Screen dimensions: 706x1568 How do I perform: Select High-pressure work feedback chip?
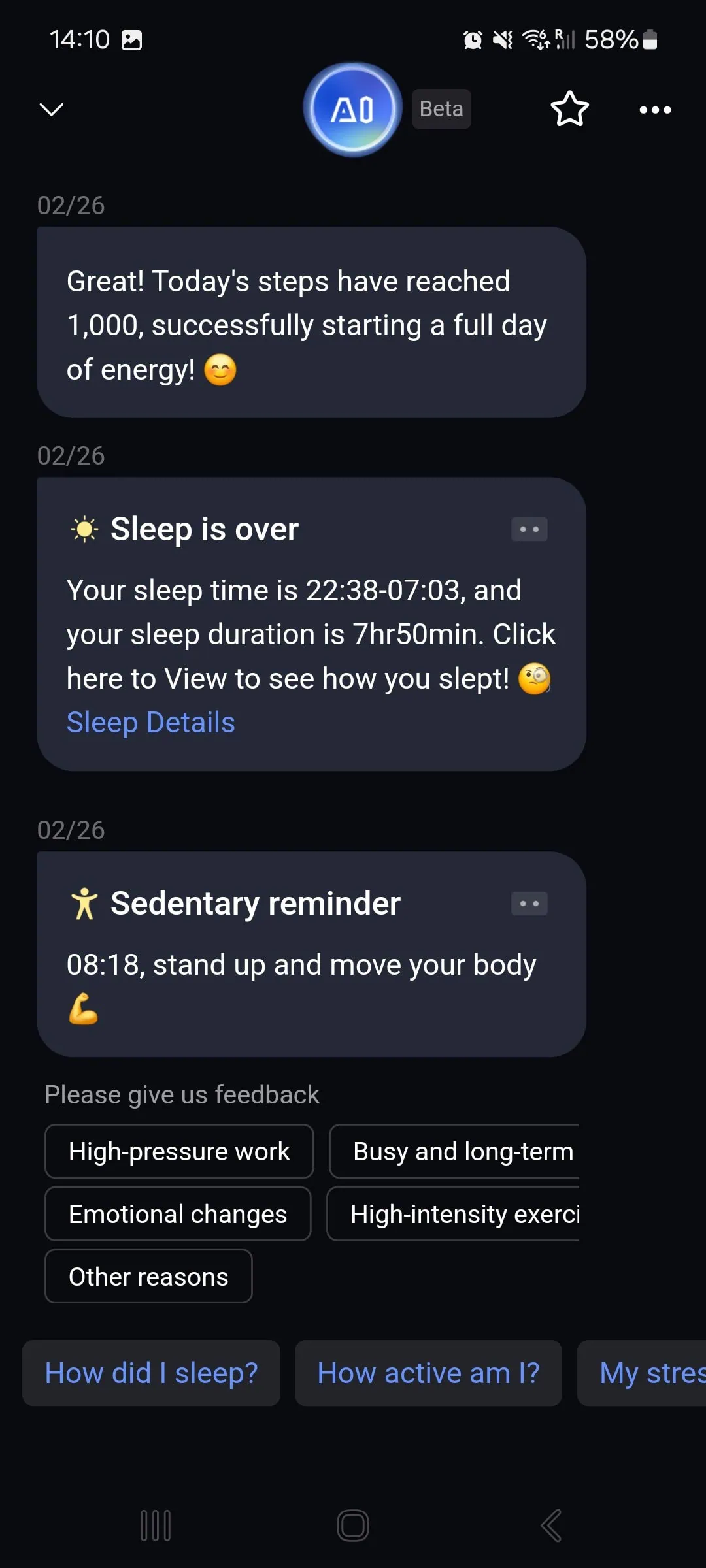[x=179, y=1151]
